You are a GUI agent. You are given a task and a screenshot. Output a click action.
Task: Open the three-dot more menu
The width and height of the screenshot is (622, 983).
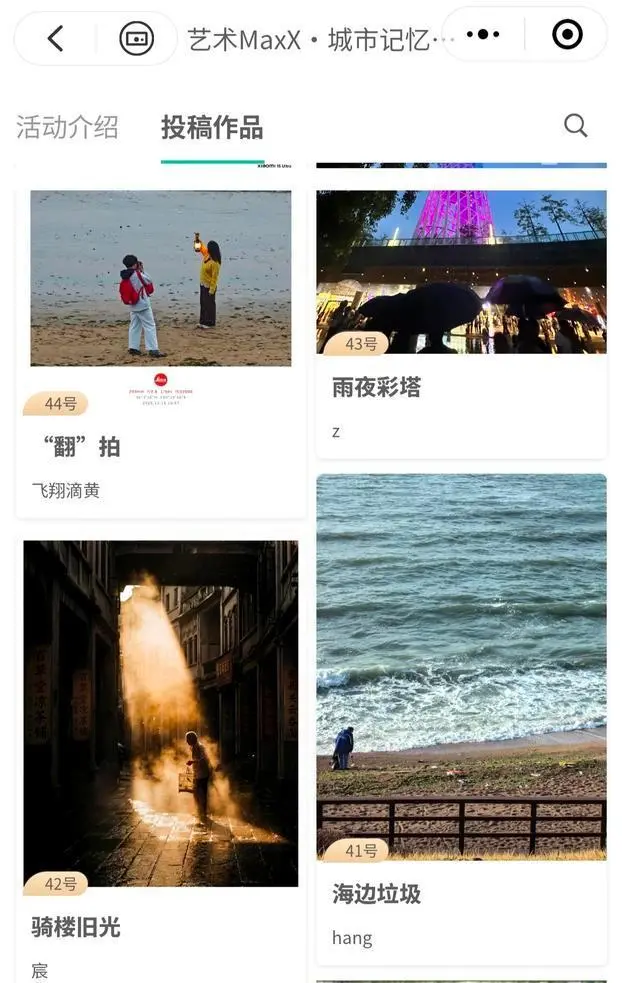[483, 35]
